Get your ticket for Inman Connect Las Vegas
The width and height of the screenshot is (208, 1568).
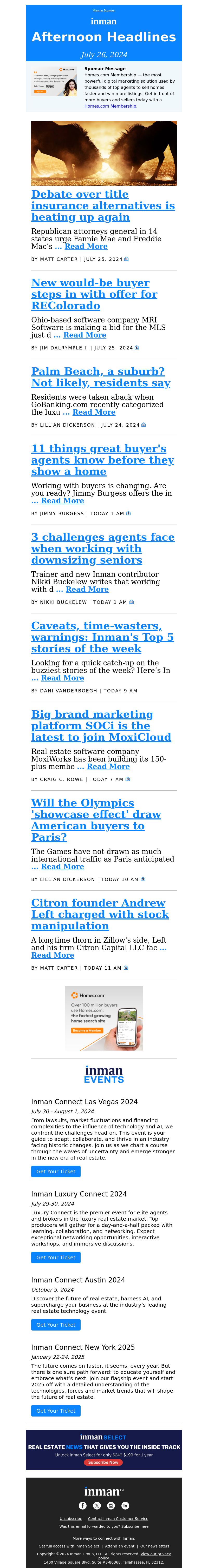[55, 1171]
